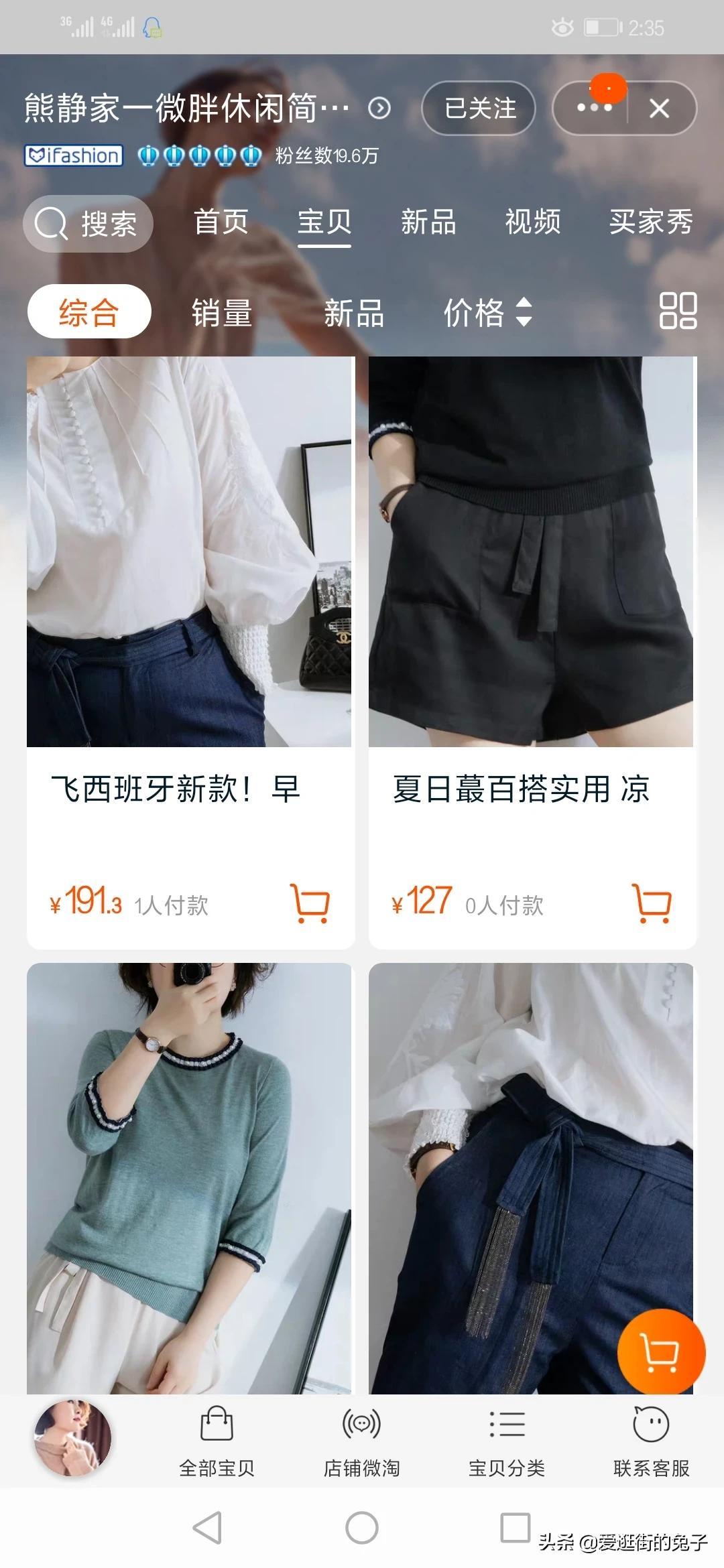The width and height of the screenshot is (724, 1568).
Task: Open store details arrow beside shop name
Action: tap(379, 108)
